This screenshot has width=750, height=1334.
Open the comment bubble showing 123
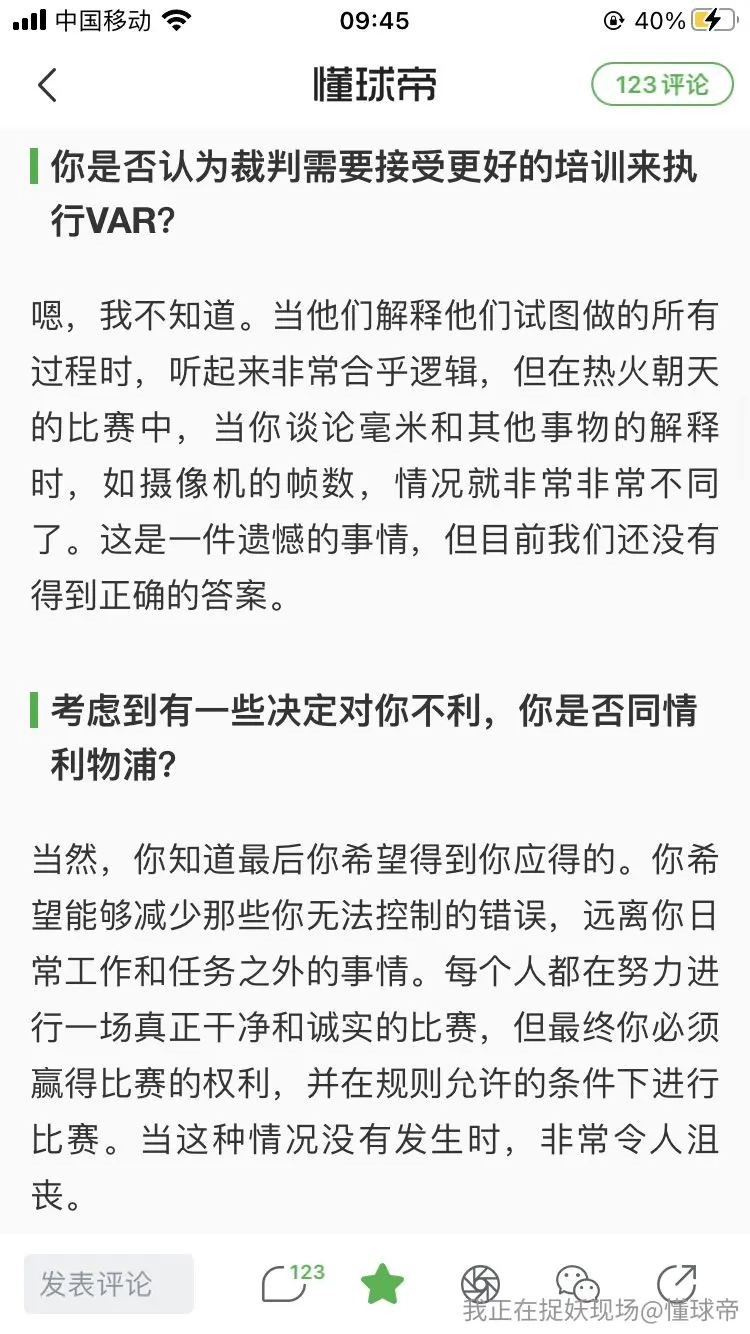(x=291, y=1282)
